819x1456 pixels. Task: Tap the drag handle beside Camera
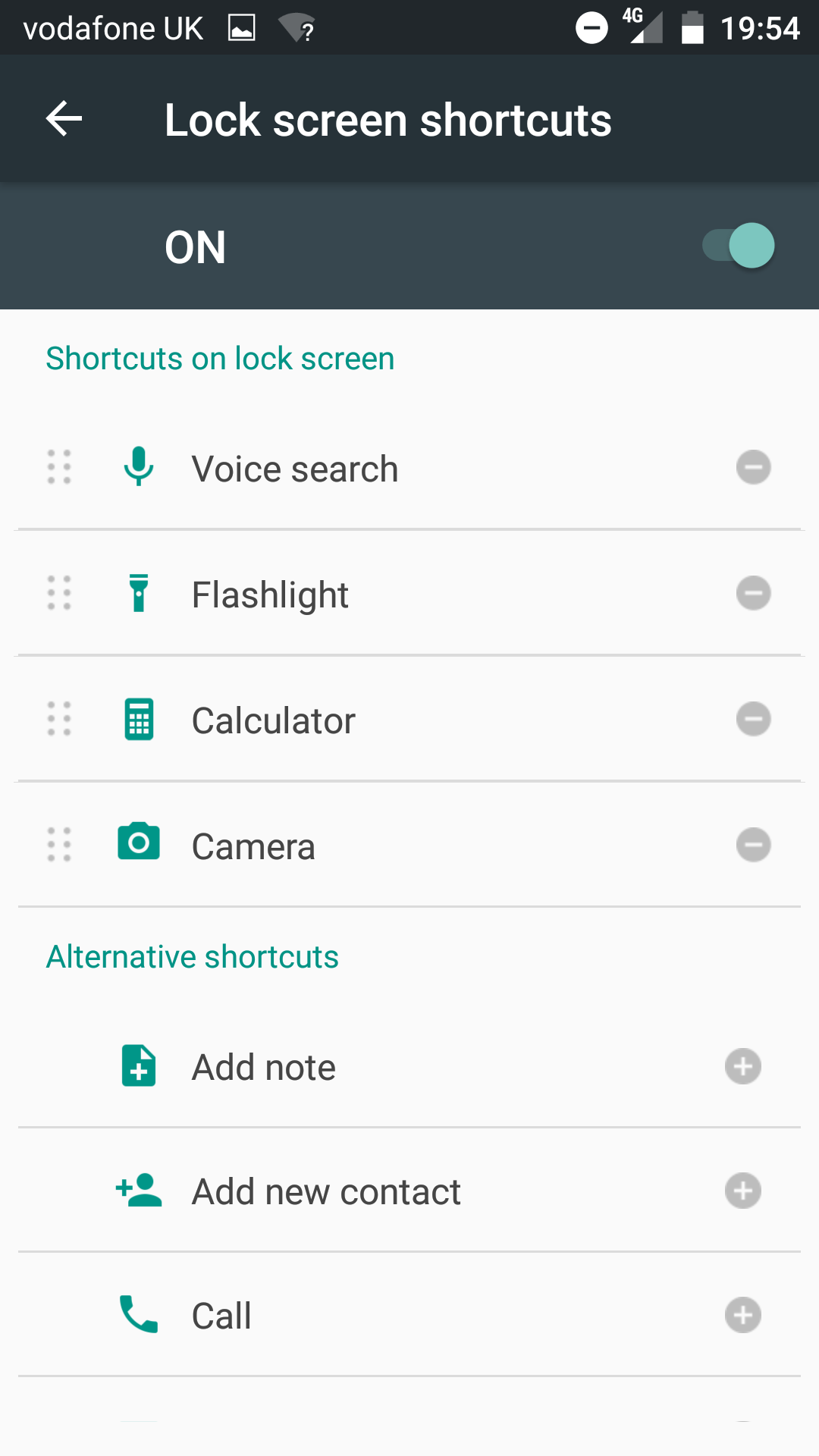point(59,845)
